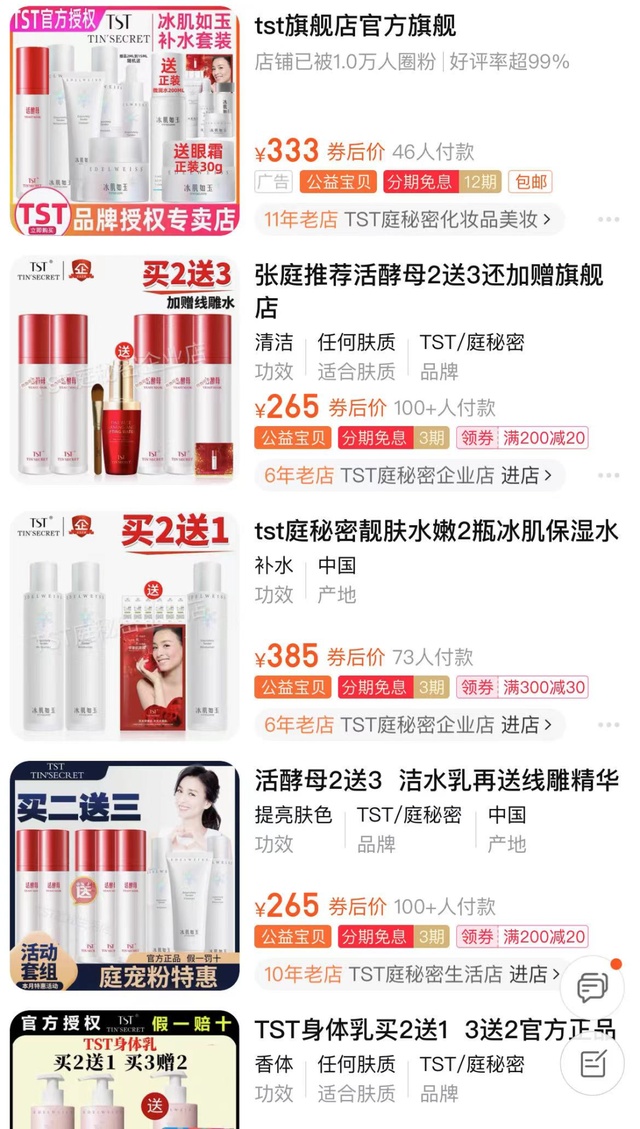Tap the 买二送三 庭宠粉特惠 product image
640x1129 pixels.
125,875
